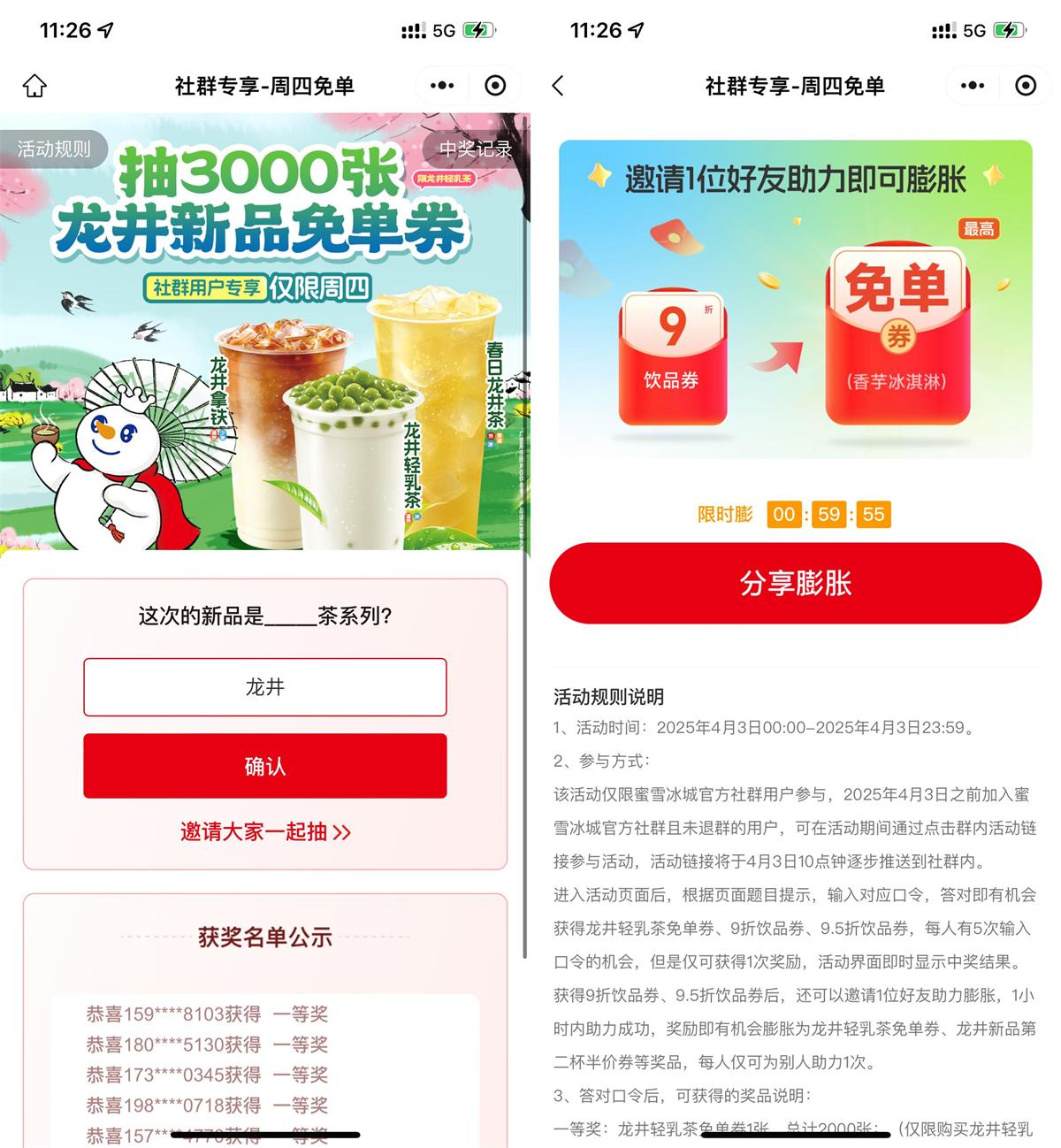Open 活动规则 on the banner

53,149
